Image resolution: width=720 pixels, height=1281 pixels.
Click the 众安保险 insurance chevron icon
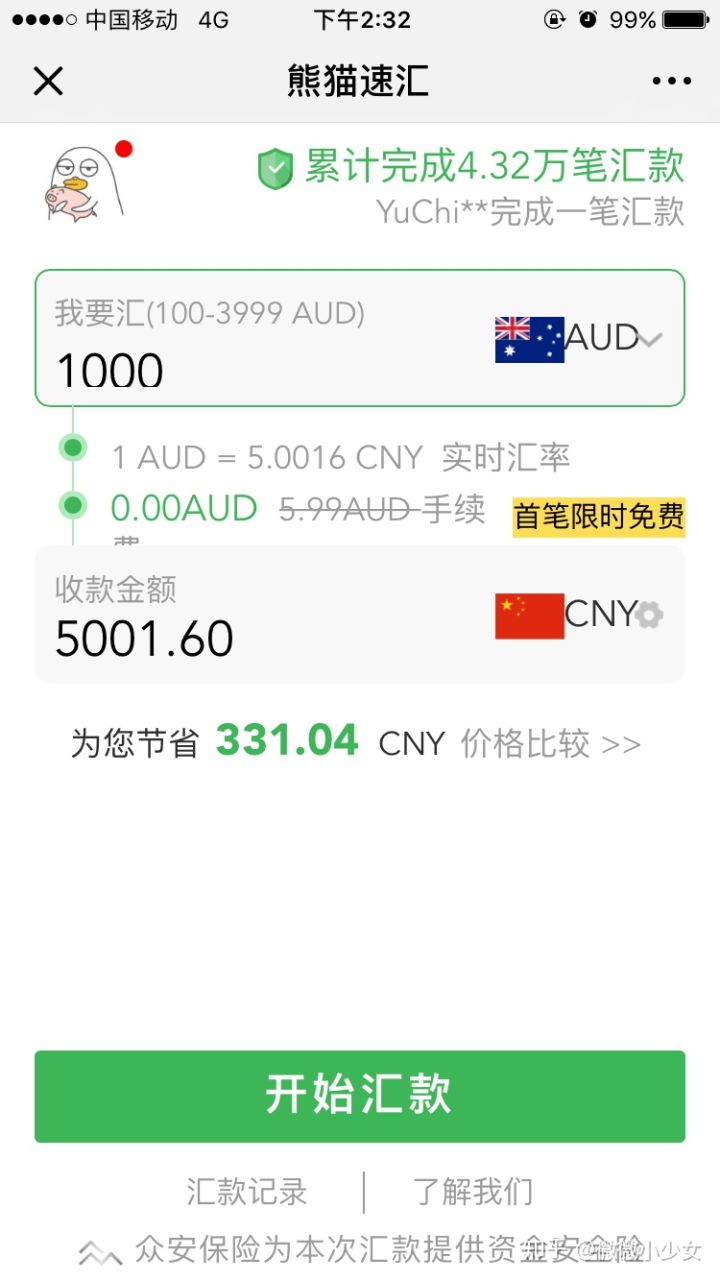click(x=98, y=1252)
